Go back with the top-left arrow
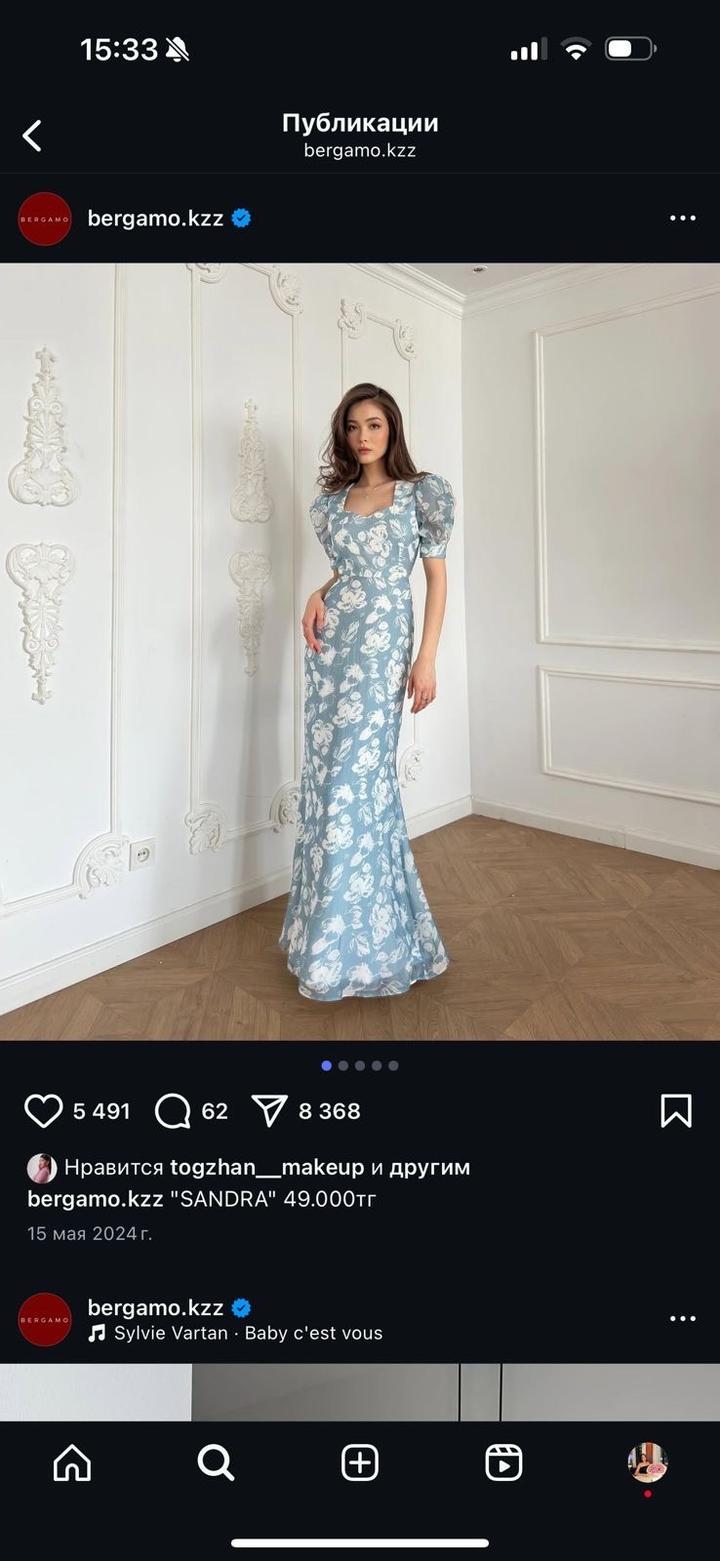Viewport: 720px width, 1561px height. click(32, 136)
